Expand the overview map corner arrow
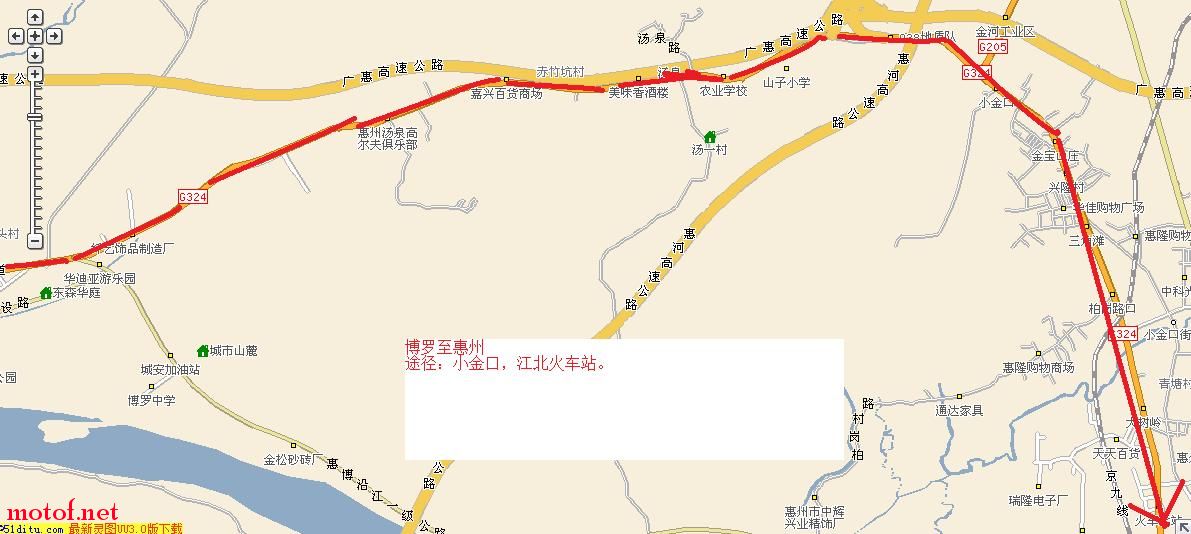Viewport: 1191px width, 534px height. pyautogui.click(x=1183, y=526)
